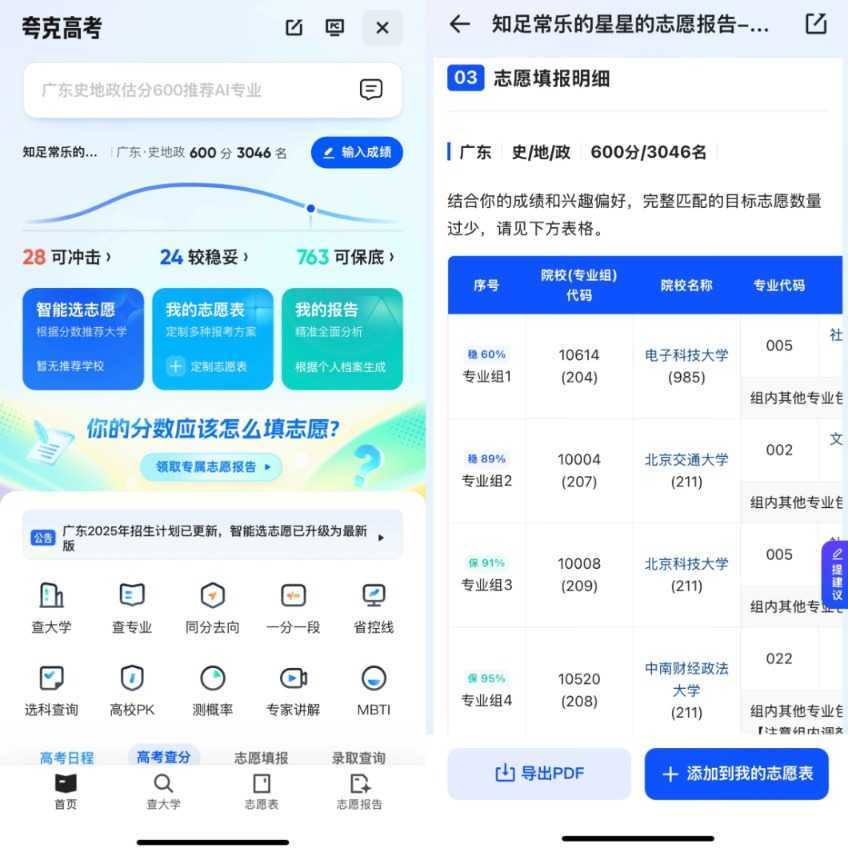Switch to the 志愿填报 section tab
This screenshot has height=848, width=848.
tap(261, 758)
